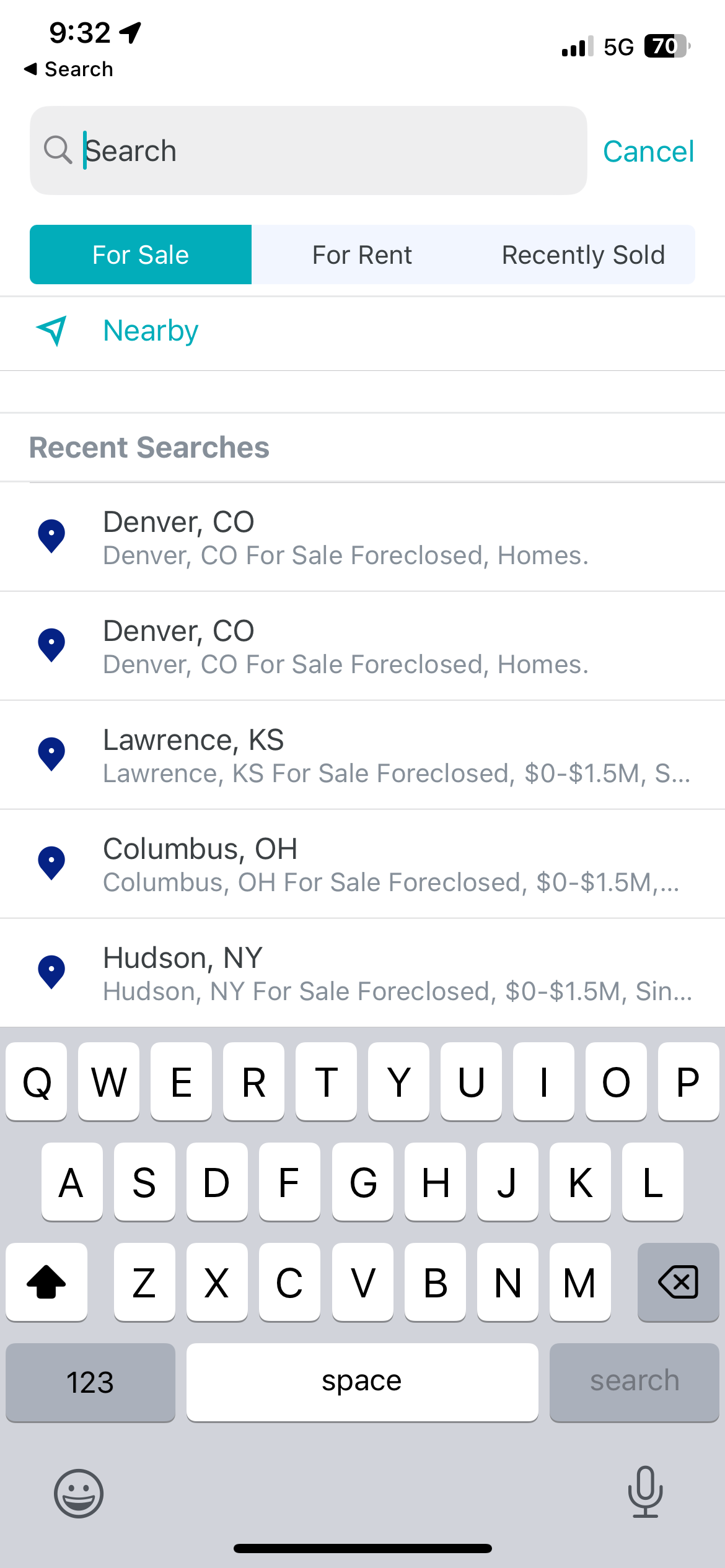Open recent search Columbus, OH

click(x=362, y=864)
